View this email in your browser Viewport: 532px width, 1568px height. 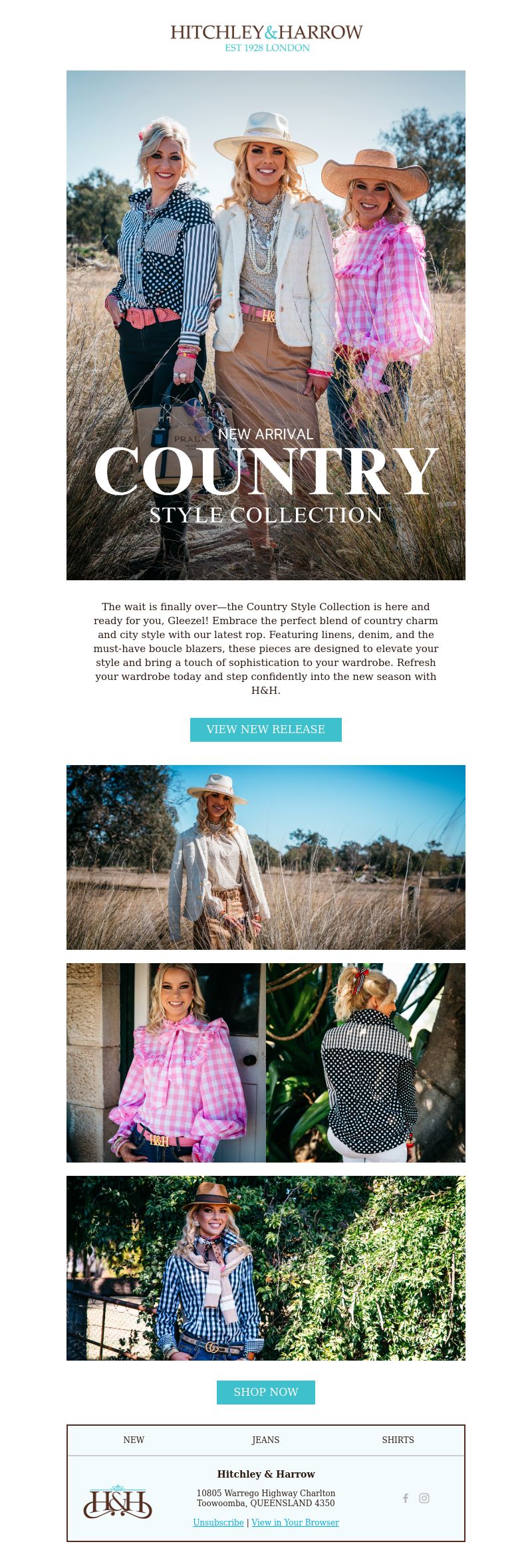(295, 1522)
